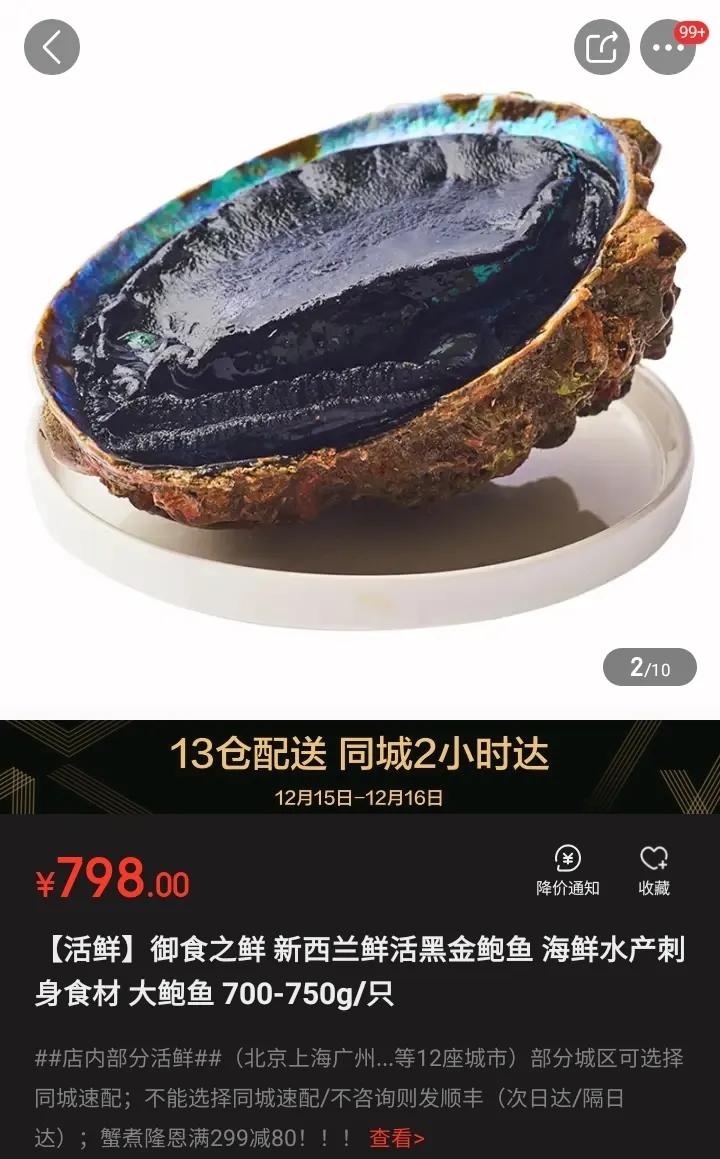The image size is (720, 1159).
Task: Open sharing options via the share icon
Action: coord(601,46)
